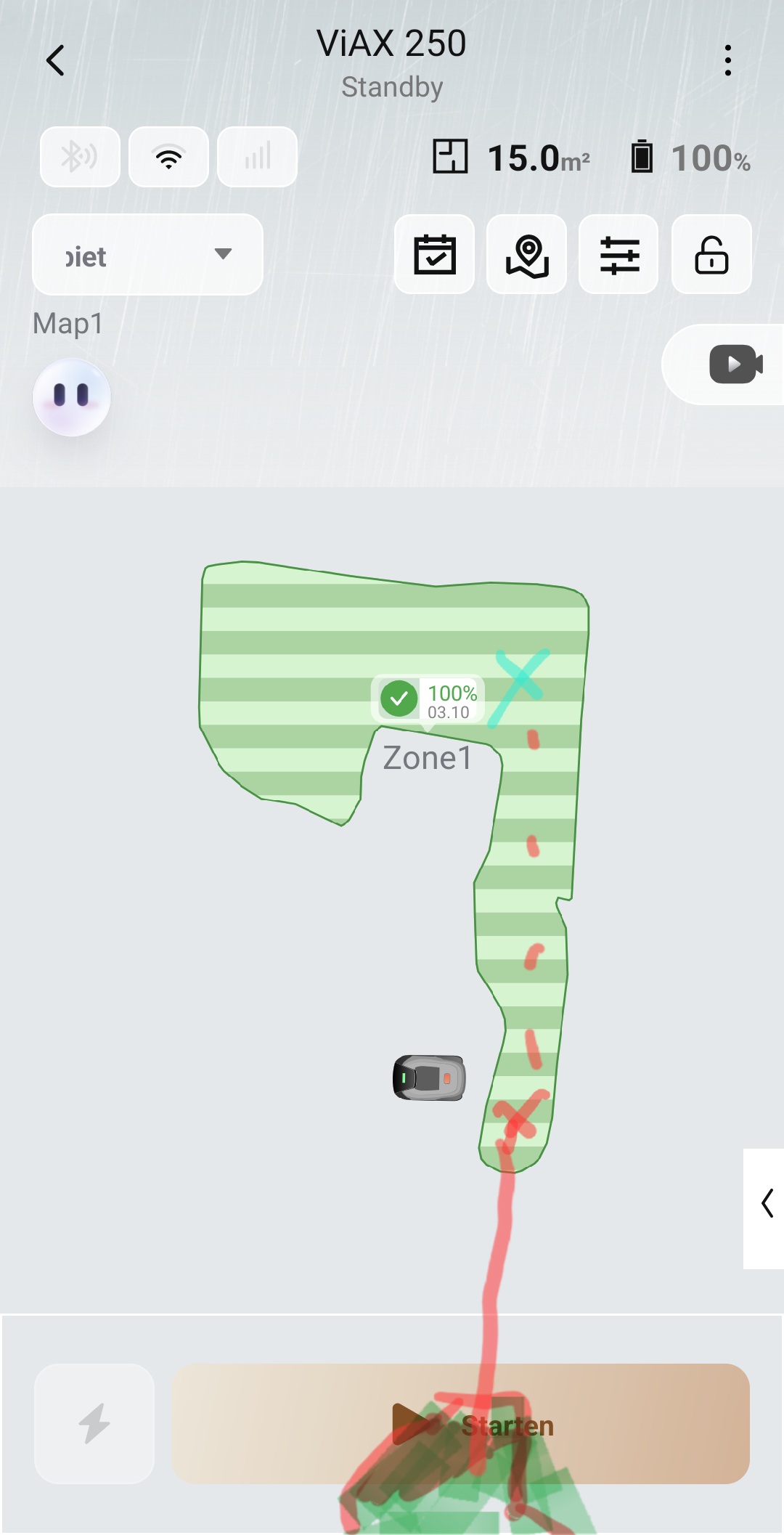
Task: Open the map location editor
Action: coord(526,254)
